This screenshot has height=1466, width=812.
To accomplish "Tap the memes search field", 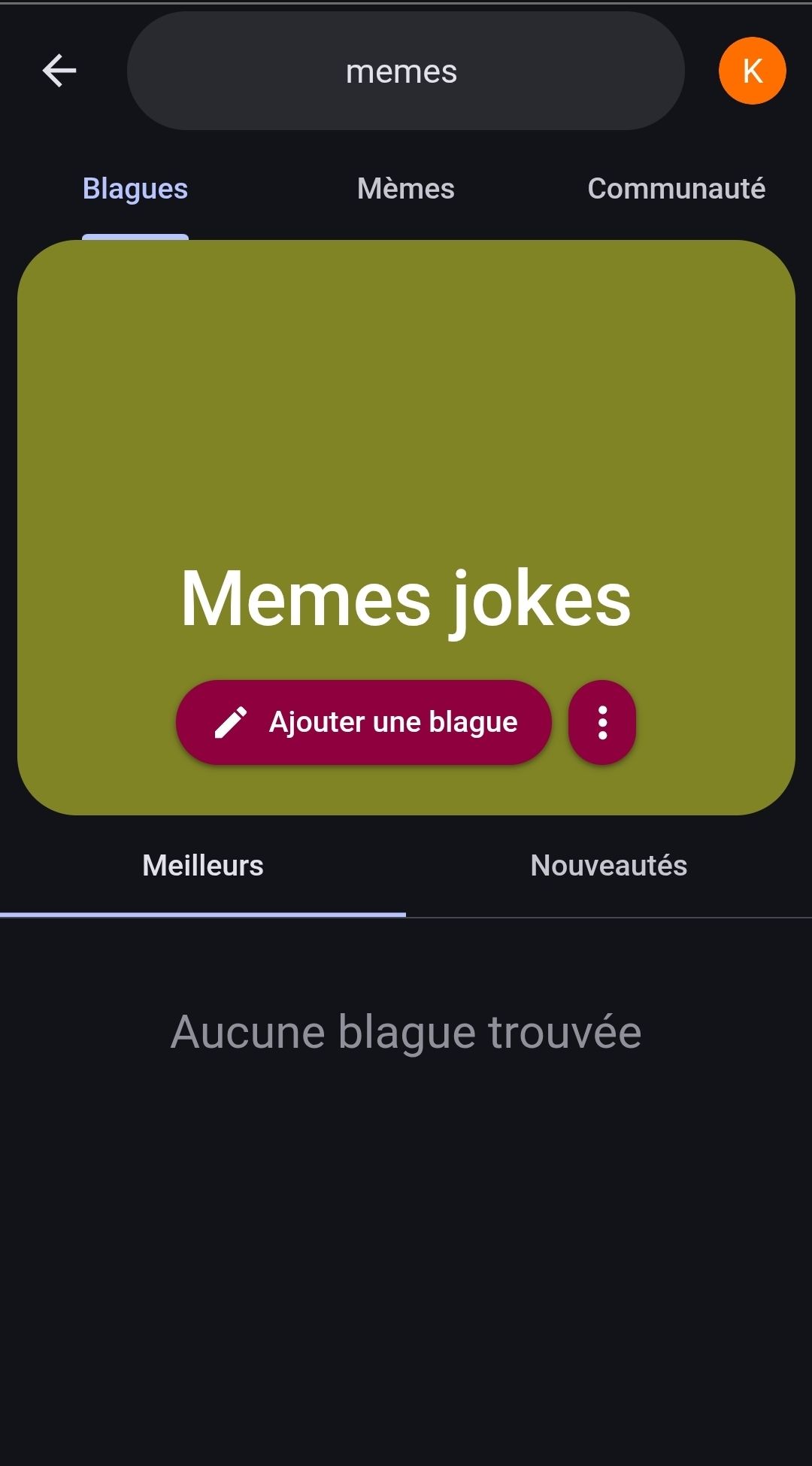I will tap(405, 71).
